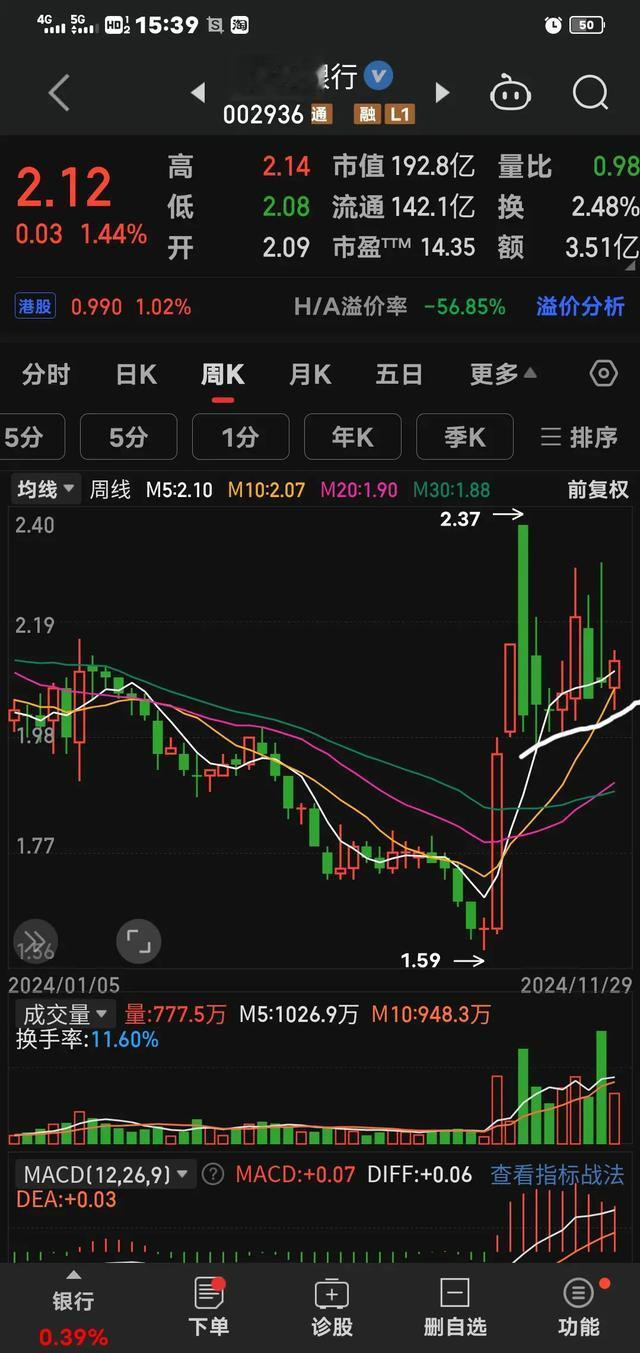Enter fullscreen chart view
The image size is (640, 1353).
tap(138, 941)
